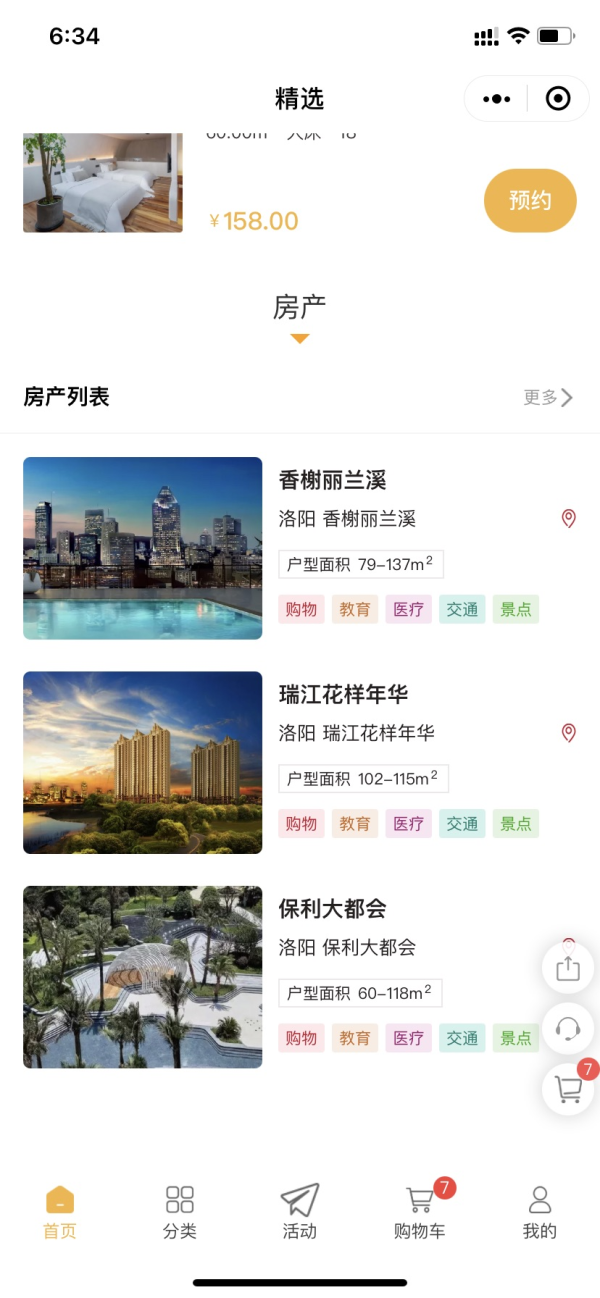Close the mini program via the circle icon
Image resolution: width=600 pixels, height=1298 pixels.
point(558,99)
